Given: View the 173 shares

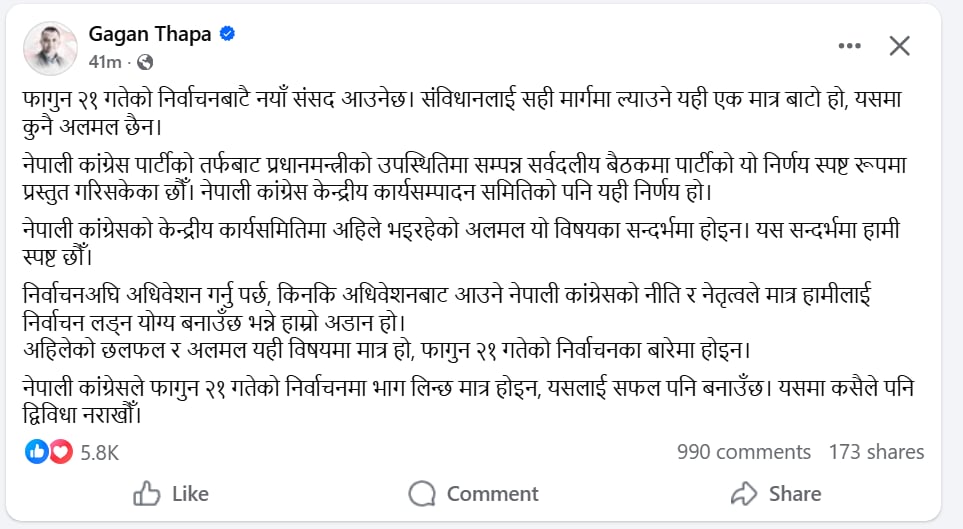Looking at the screenshot, I should (x=876, y=452).
